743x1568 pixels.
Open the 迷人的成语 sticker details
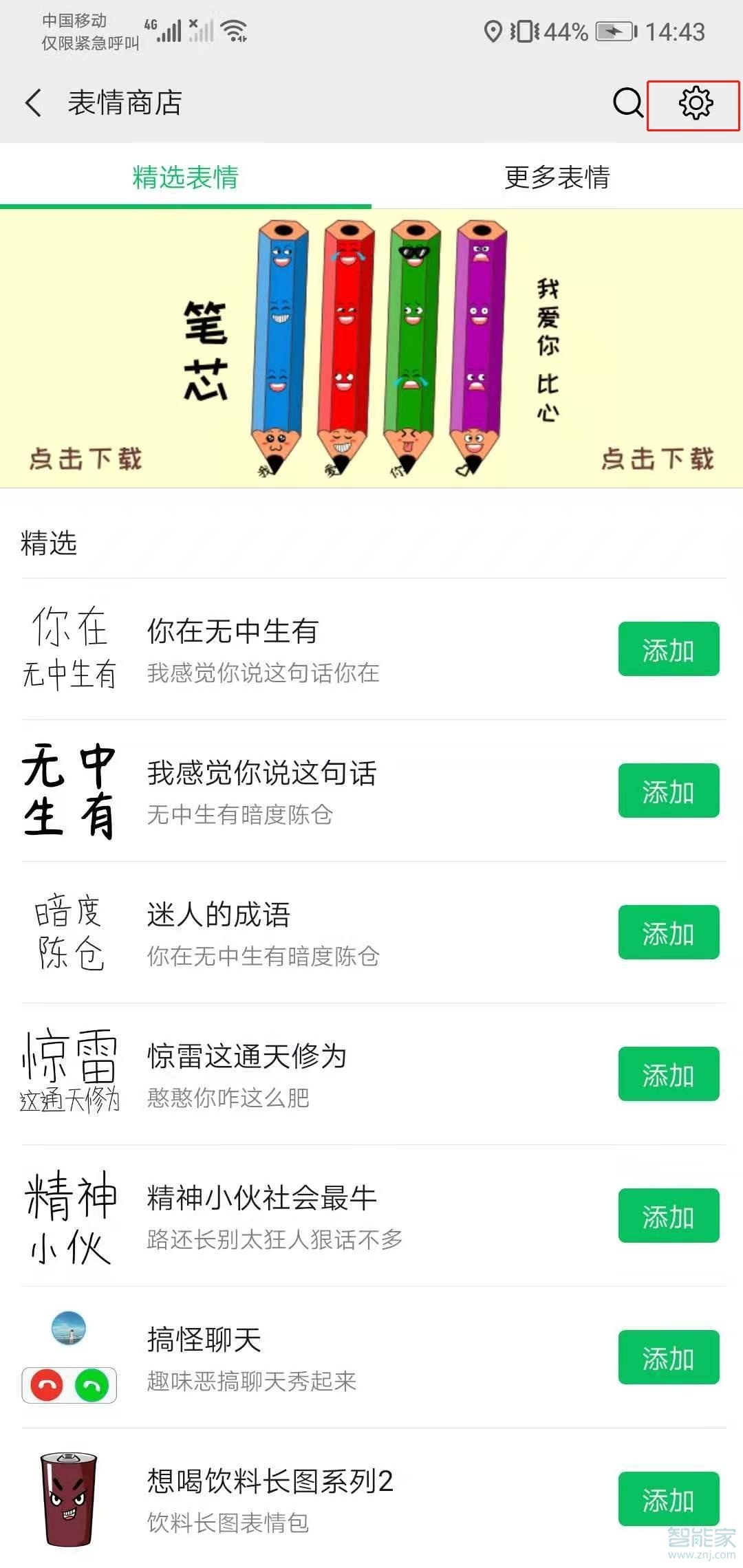click(x=220, y=915)
